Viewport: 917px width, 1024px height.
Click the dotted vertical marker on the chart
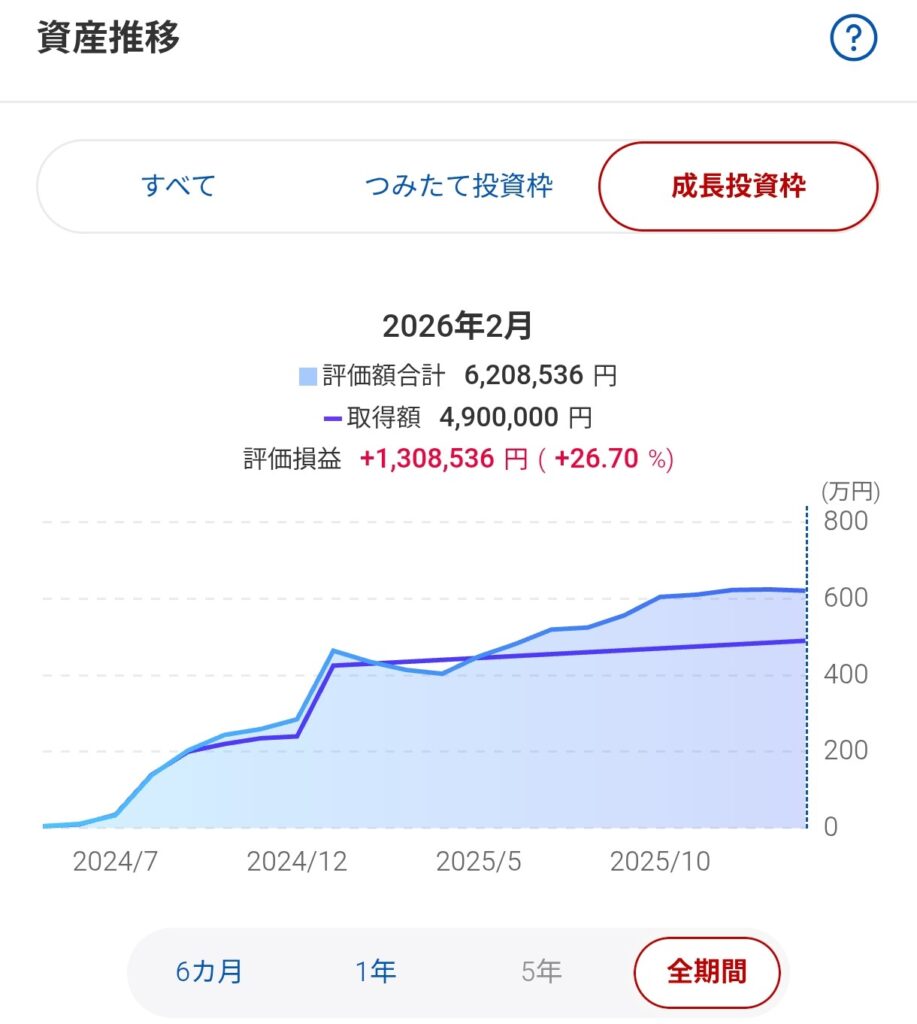(x=806, y=670)
